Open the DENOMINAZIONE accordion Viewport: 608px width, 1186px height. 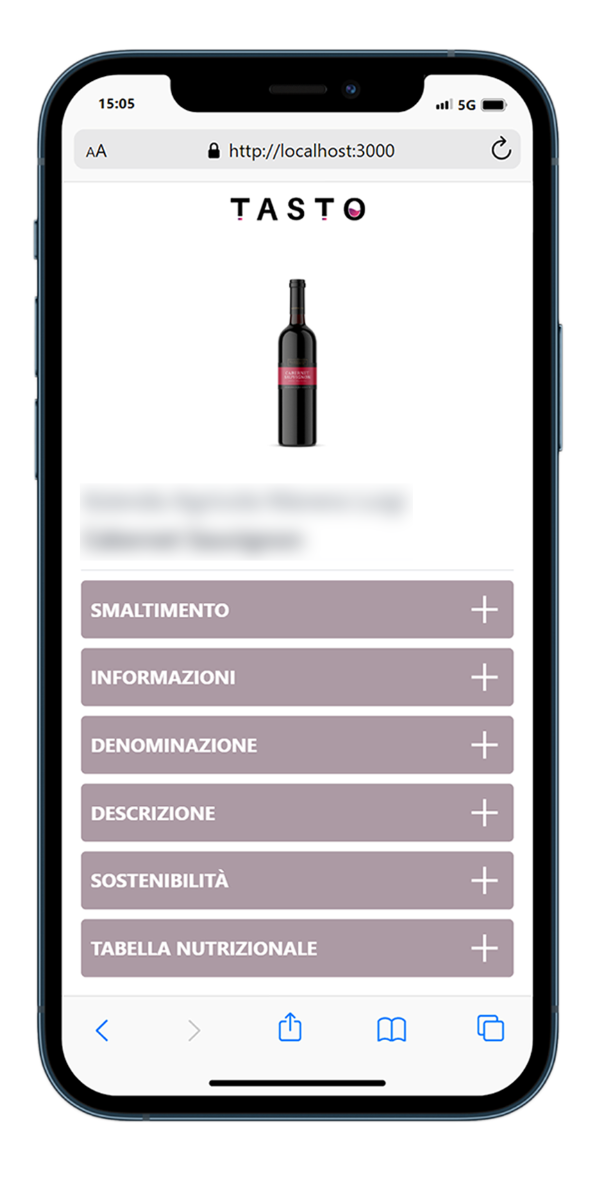[297, 745]
